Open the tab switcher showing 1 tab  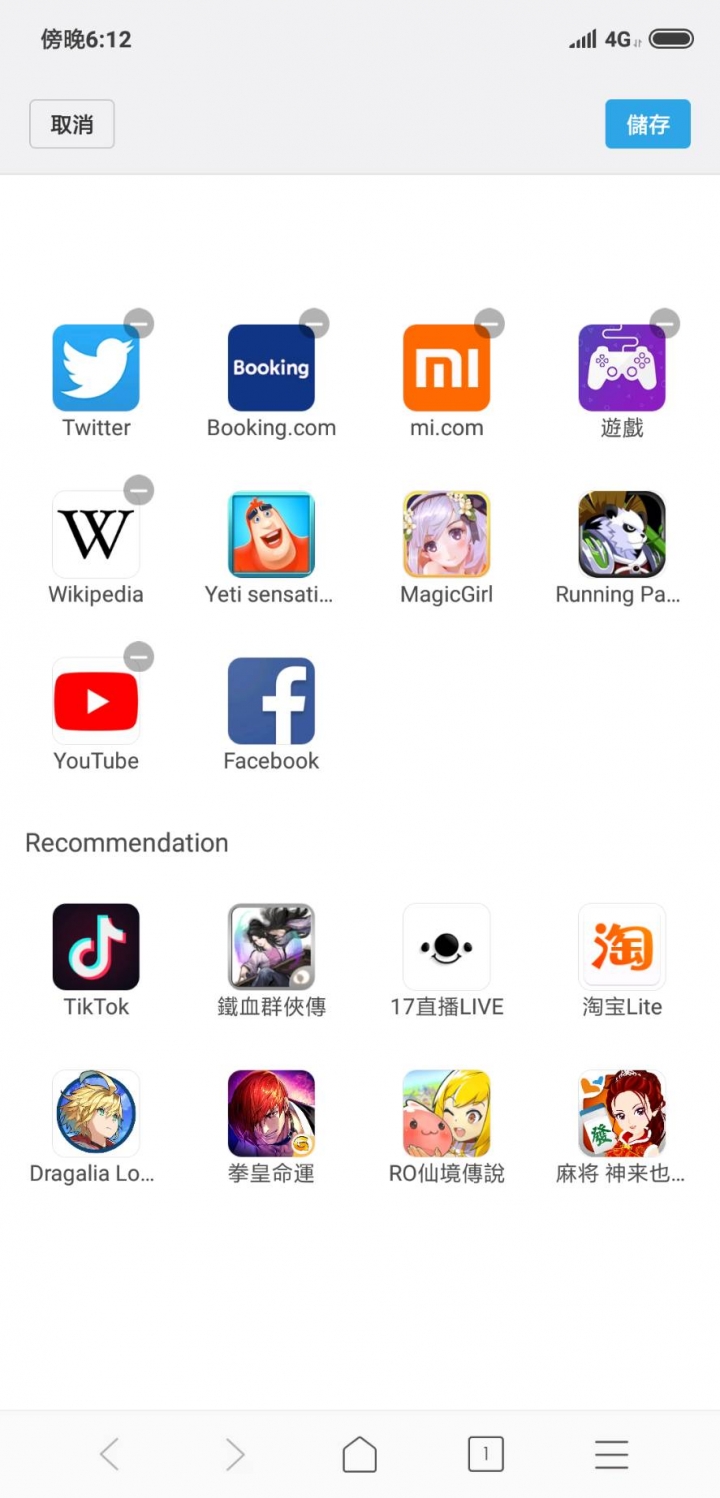486,1454
